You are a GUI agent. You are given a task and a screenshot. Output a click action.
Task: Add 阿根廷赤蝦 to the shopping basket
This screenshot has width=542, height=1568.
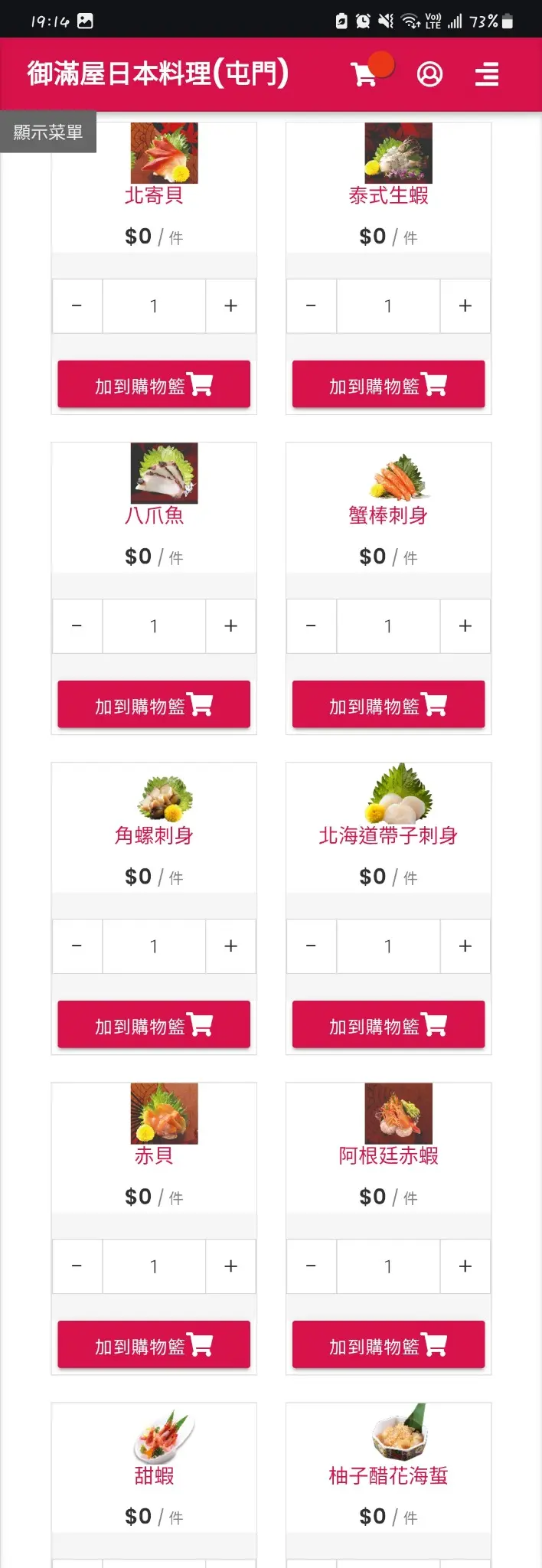[388, 1344]
